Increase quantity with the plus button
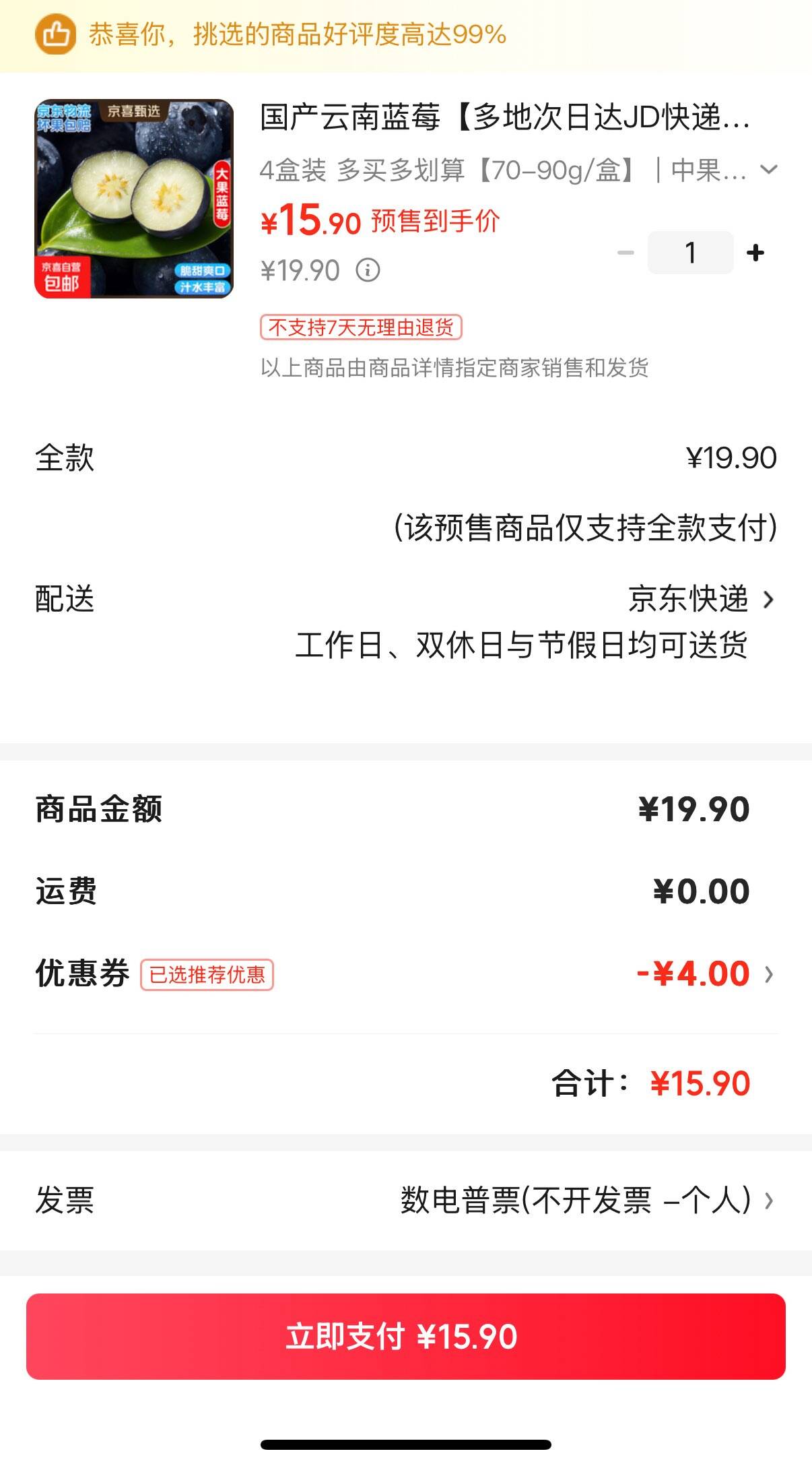812x1466 pixels. 755,253
